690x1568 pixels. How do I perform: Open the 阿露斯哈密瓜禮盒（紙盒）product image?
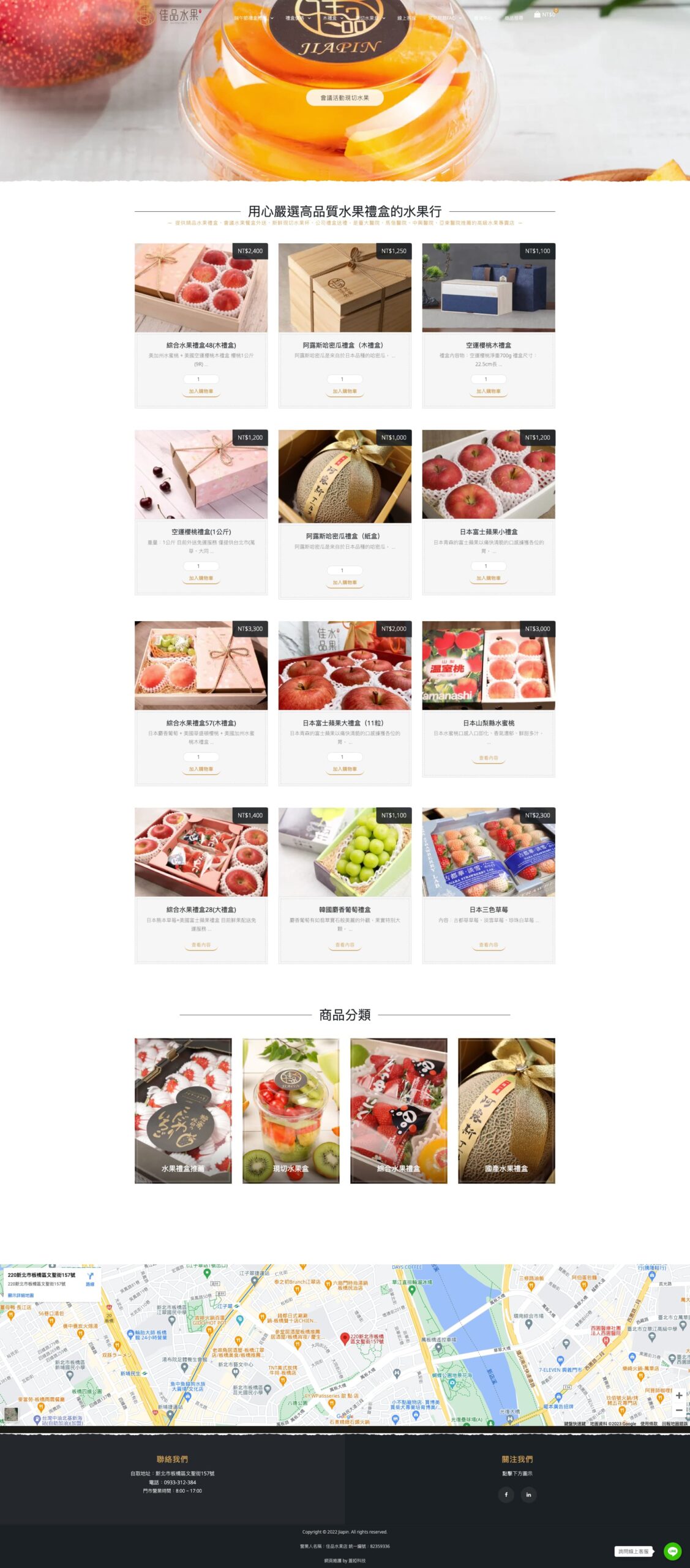[x=345, y=476]
